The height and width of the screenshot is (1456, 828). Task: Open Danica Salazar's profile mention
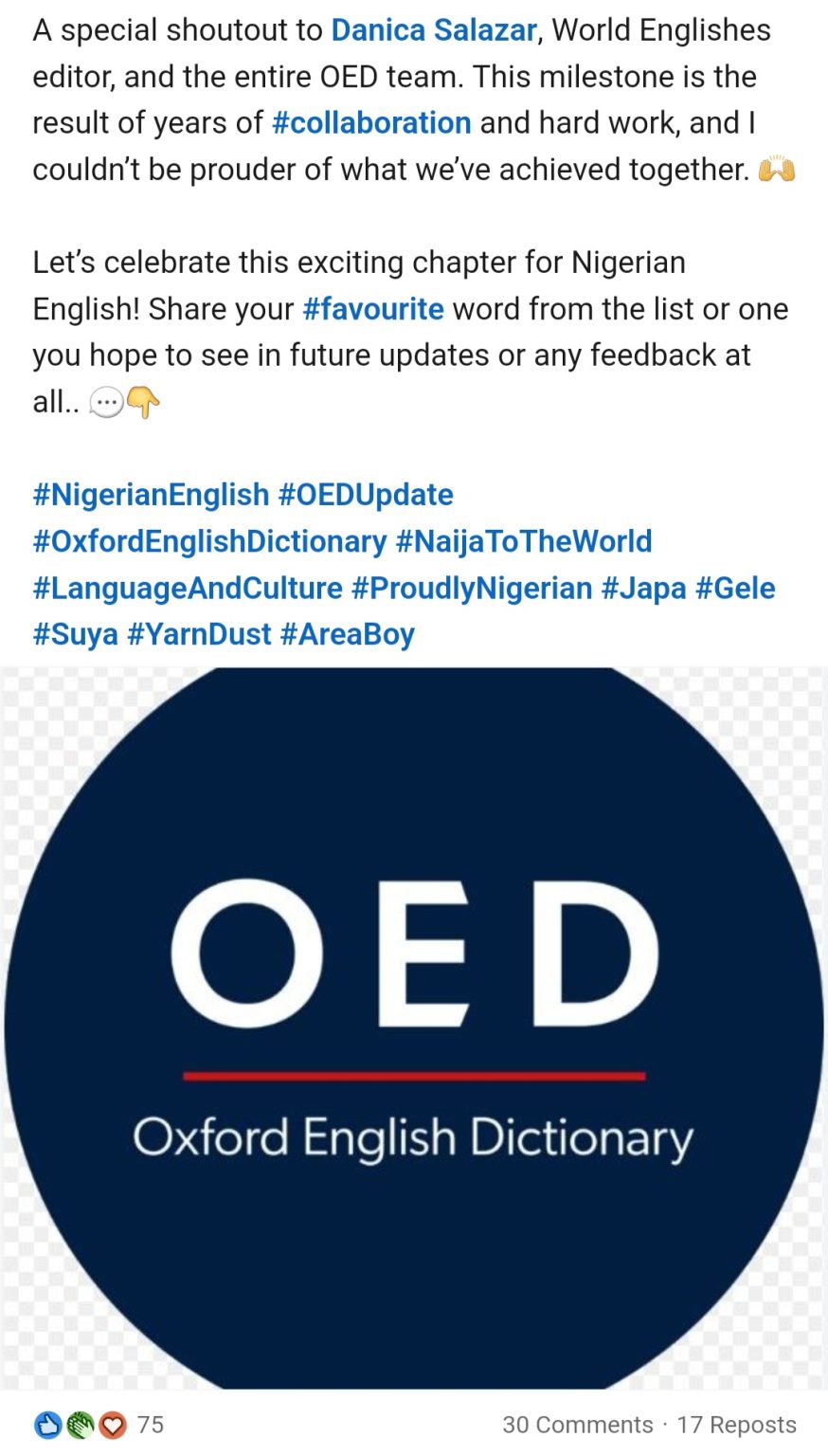433,30
